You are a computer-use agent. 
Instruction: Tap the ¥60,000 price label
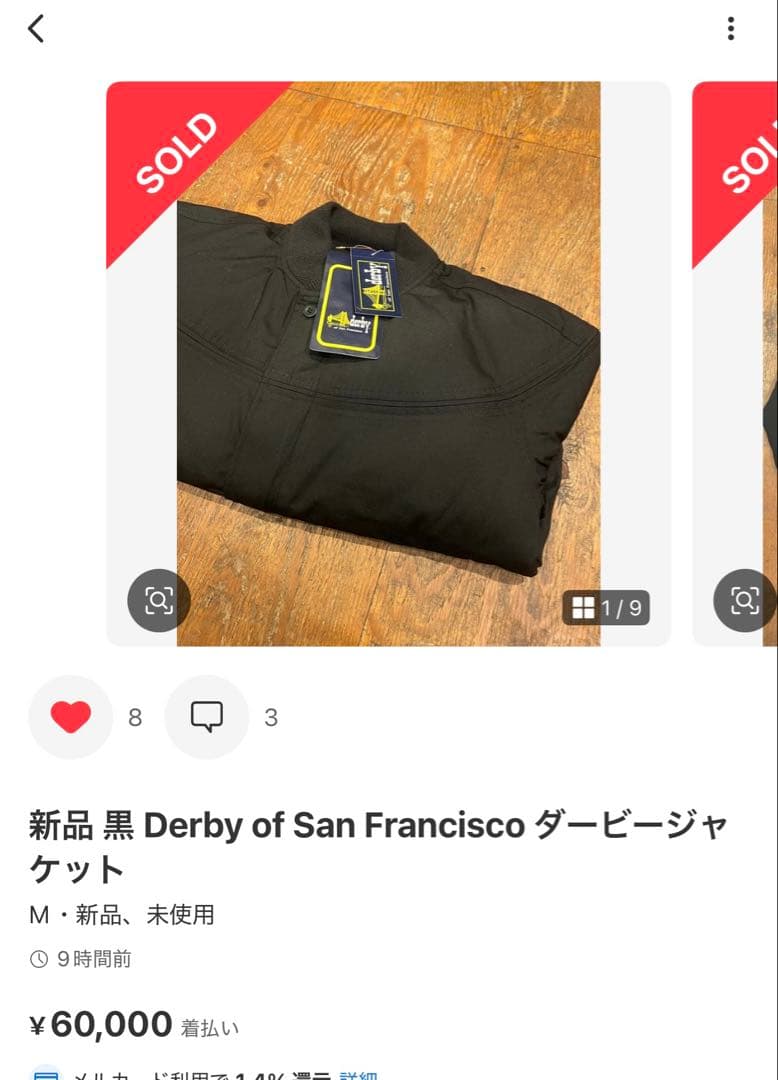tap(100, 1023)
